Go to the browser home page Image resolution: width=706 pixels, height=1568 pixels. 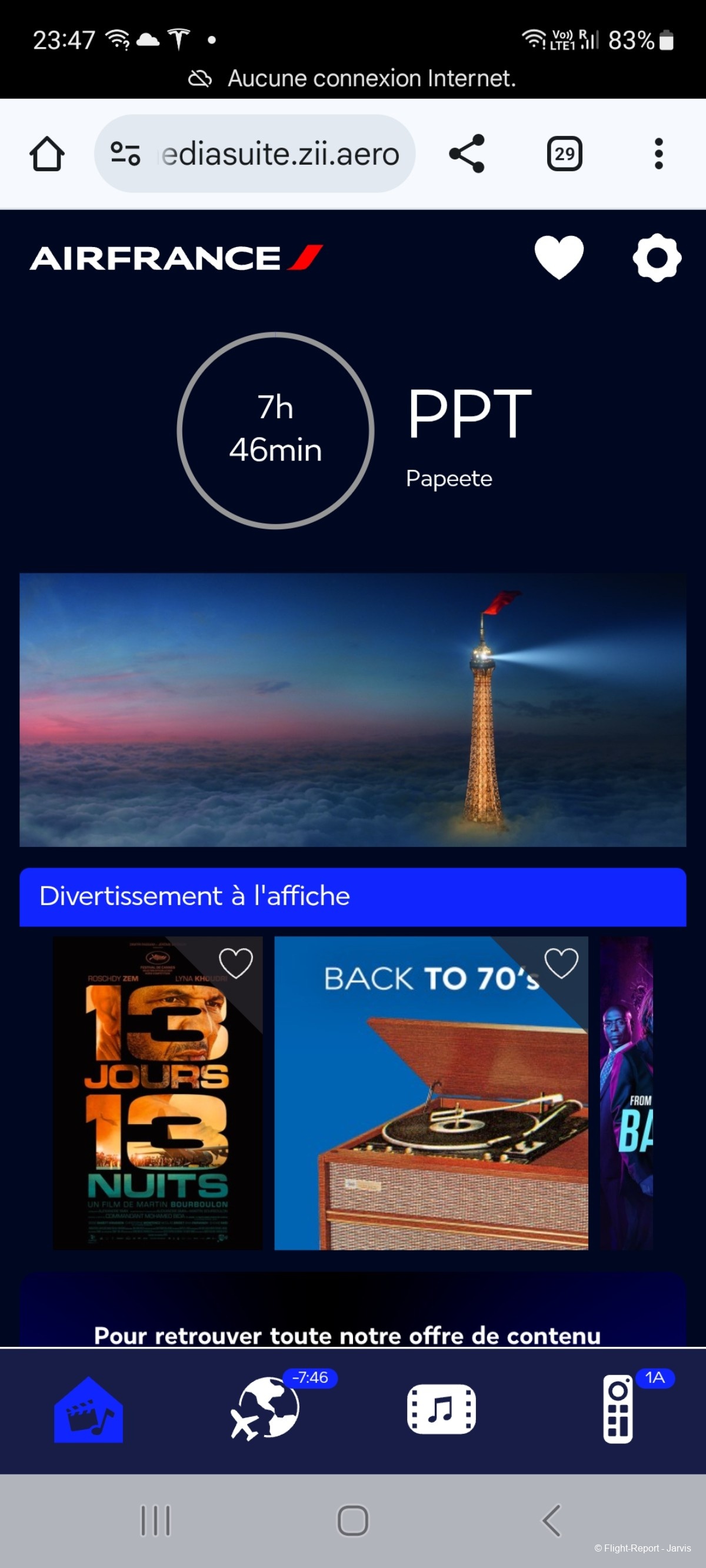(47, 154)
